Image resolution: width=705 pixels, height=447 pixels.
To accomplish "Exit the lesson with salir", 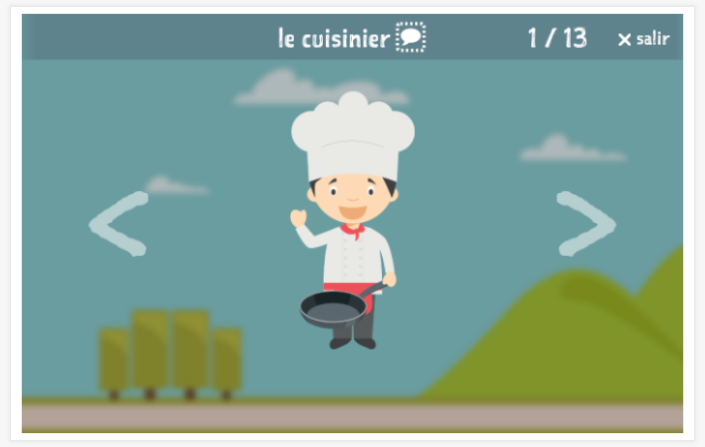I will (643, 39).
